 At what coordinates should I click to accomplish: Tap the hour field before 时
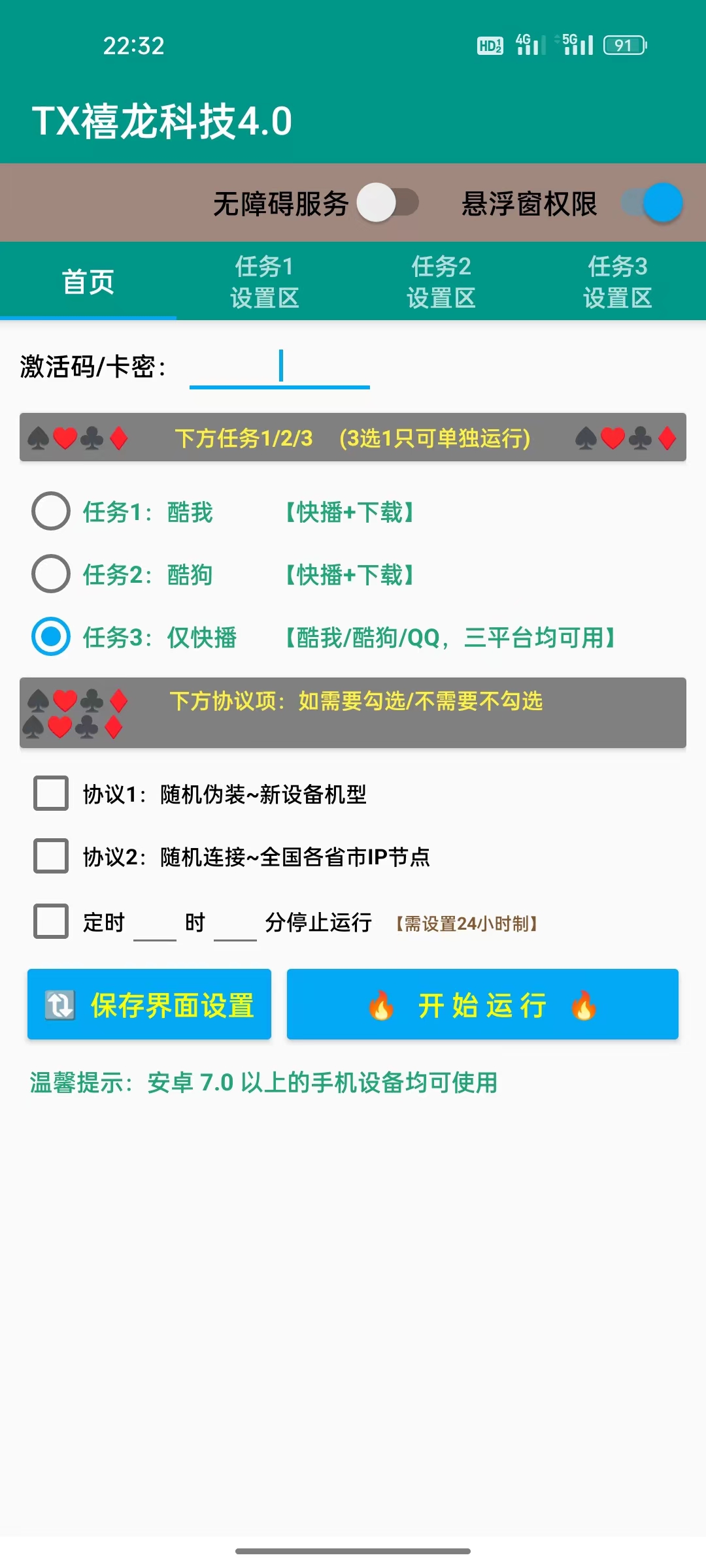pos(155,924)
